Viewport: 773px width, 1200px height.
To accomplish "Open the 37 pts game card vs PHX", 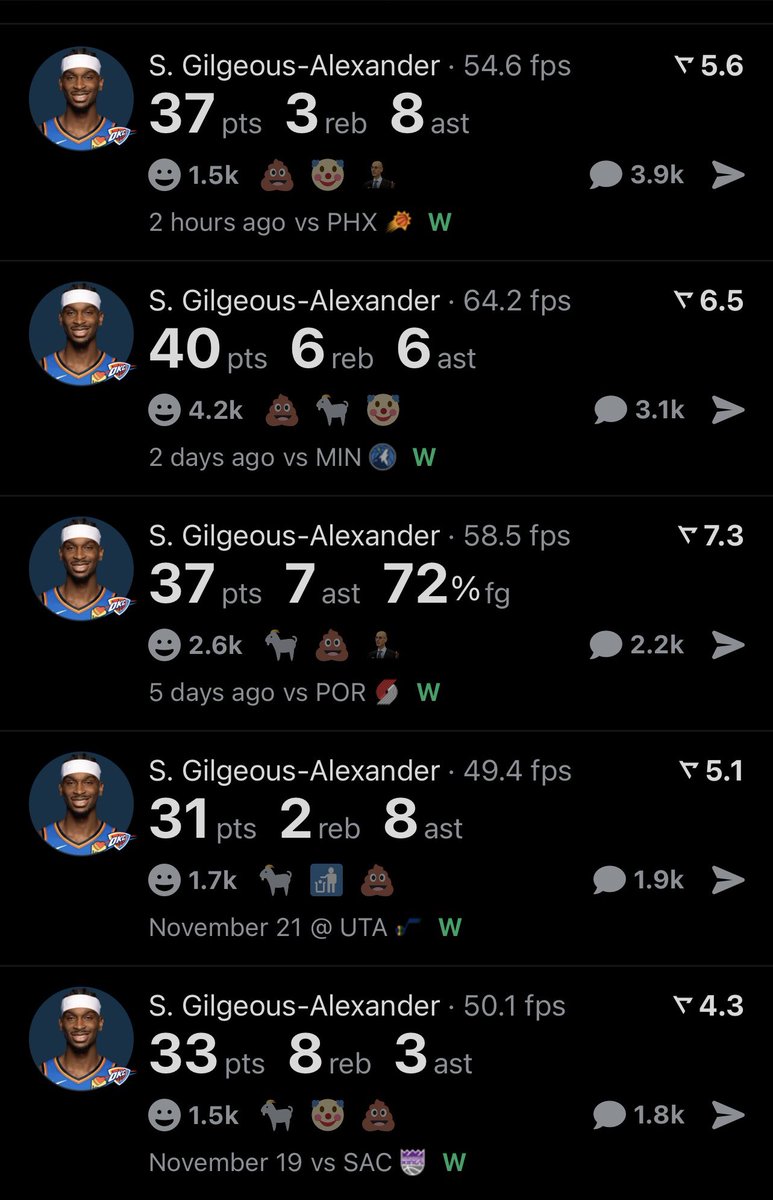I will (310, 116).
